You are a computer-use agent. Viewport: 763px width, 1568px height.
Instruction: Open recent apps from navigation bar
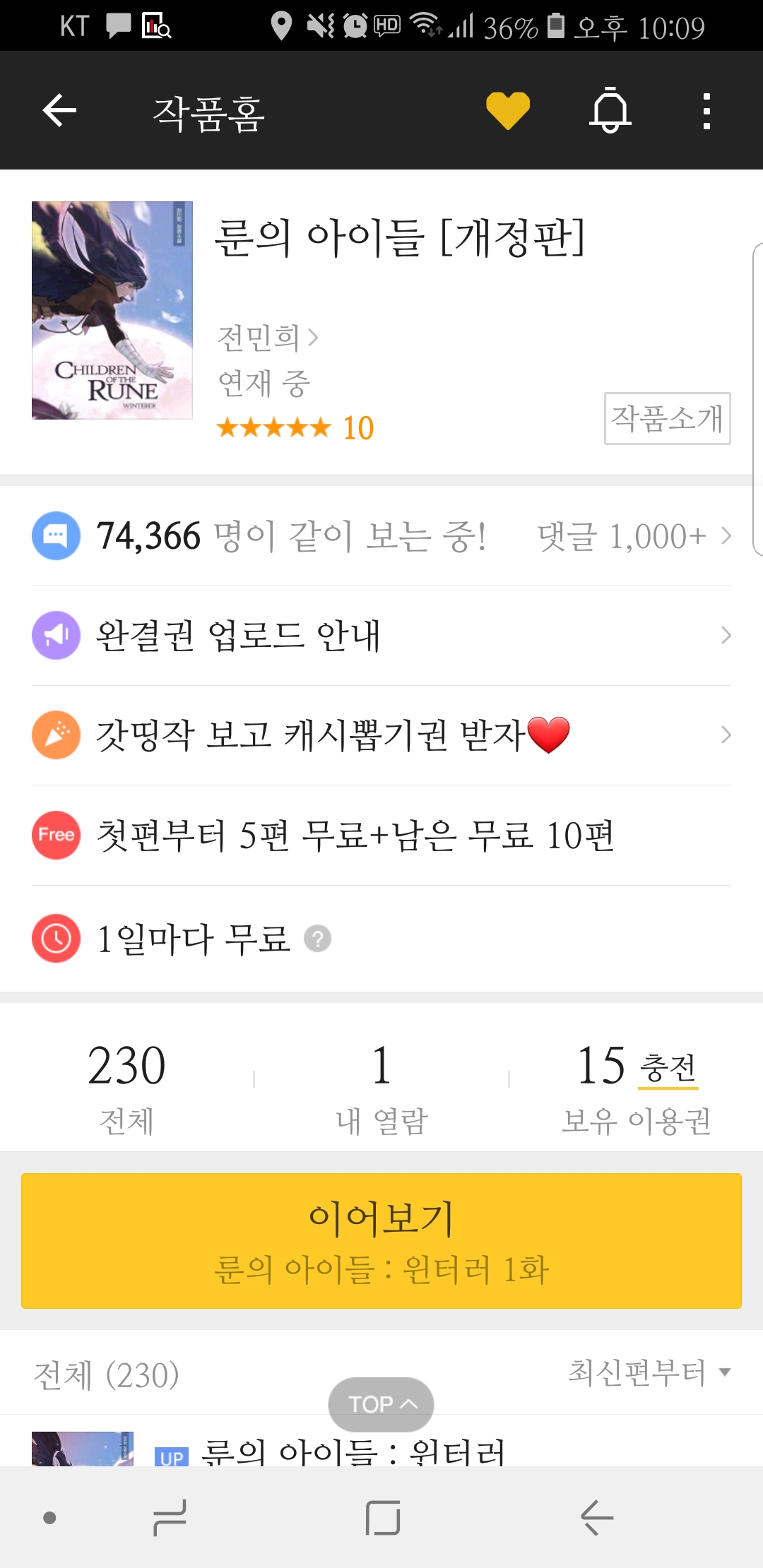coord(170,1517)
